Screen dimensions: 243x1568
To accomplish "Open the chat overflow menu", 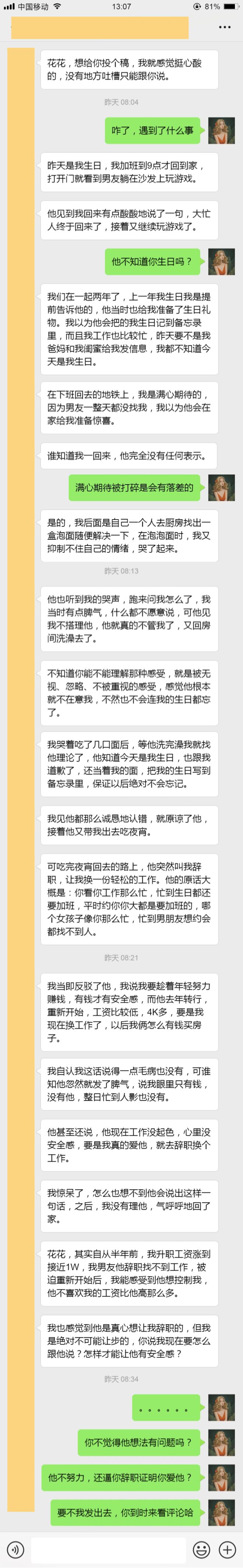I will (225, 27).
